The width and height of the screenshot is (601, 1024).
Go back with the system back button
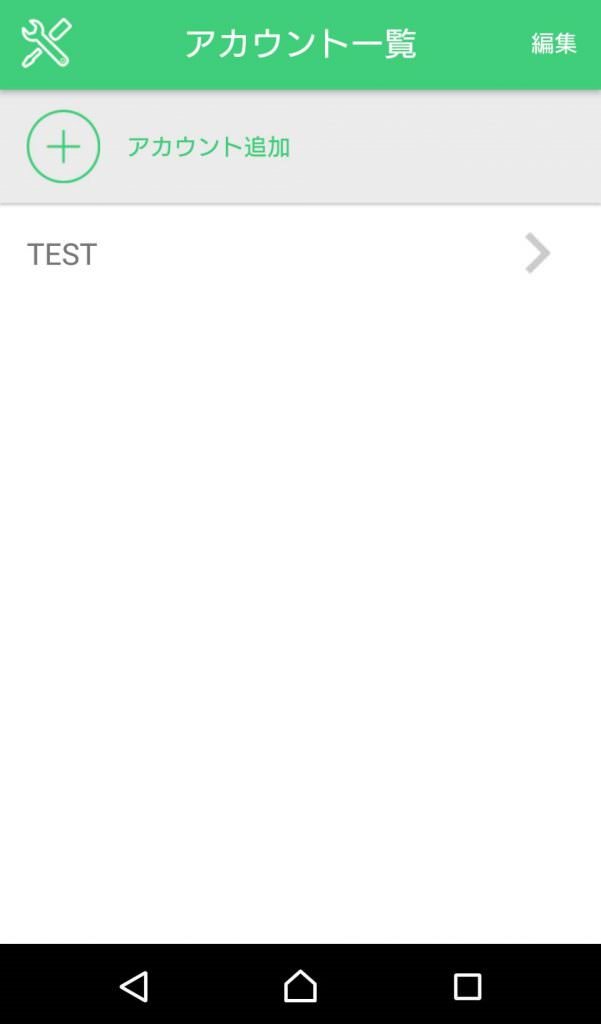point(134,986)
